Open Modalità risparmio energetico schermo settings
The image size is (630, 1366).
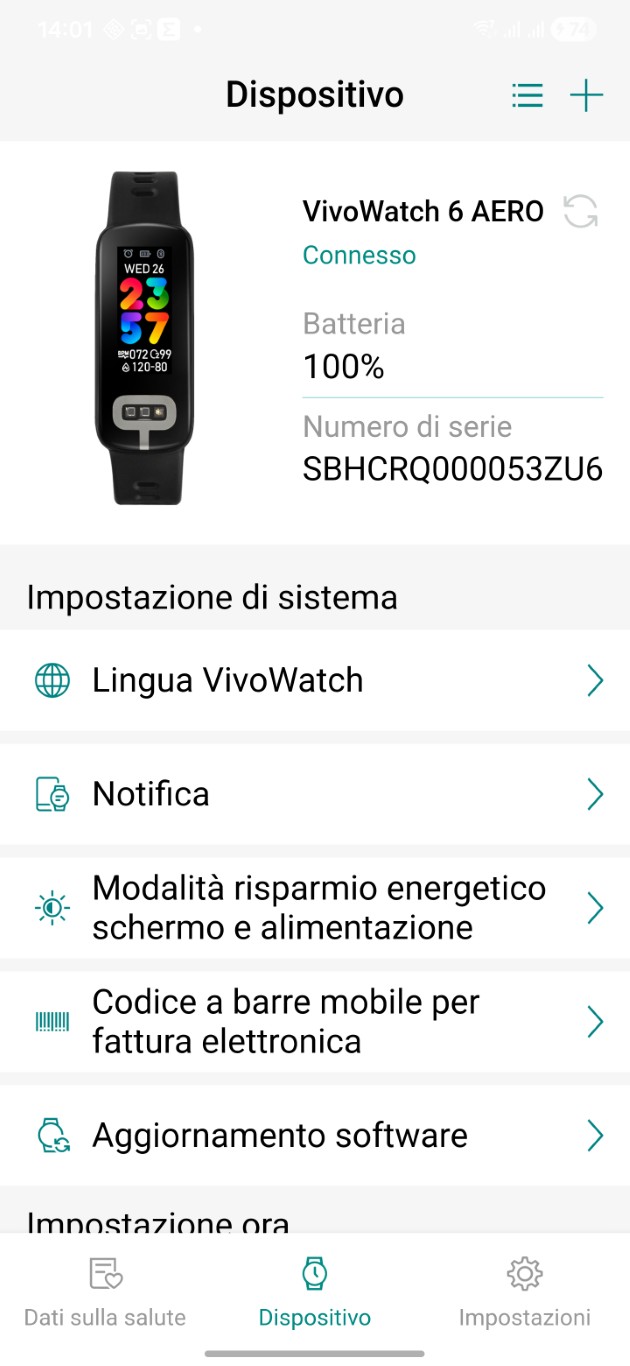(315, 908)
